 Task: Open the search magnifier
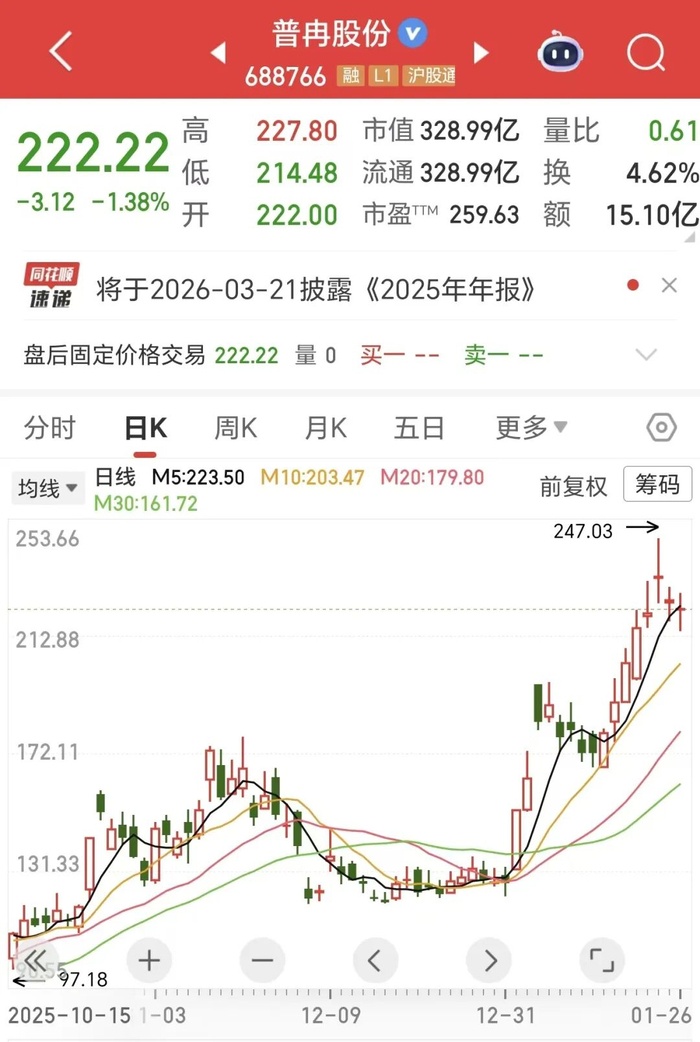point(646,52)
